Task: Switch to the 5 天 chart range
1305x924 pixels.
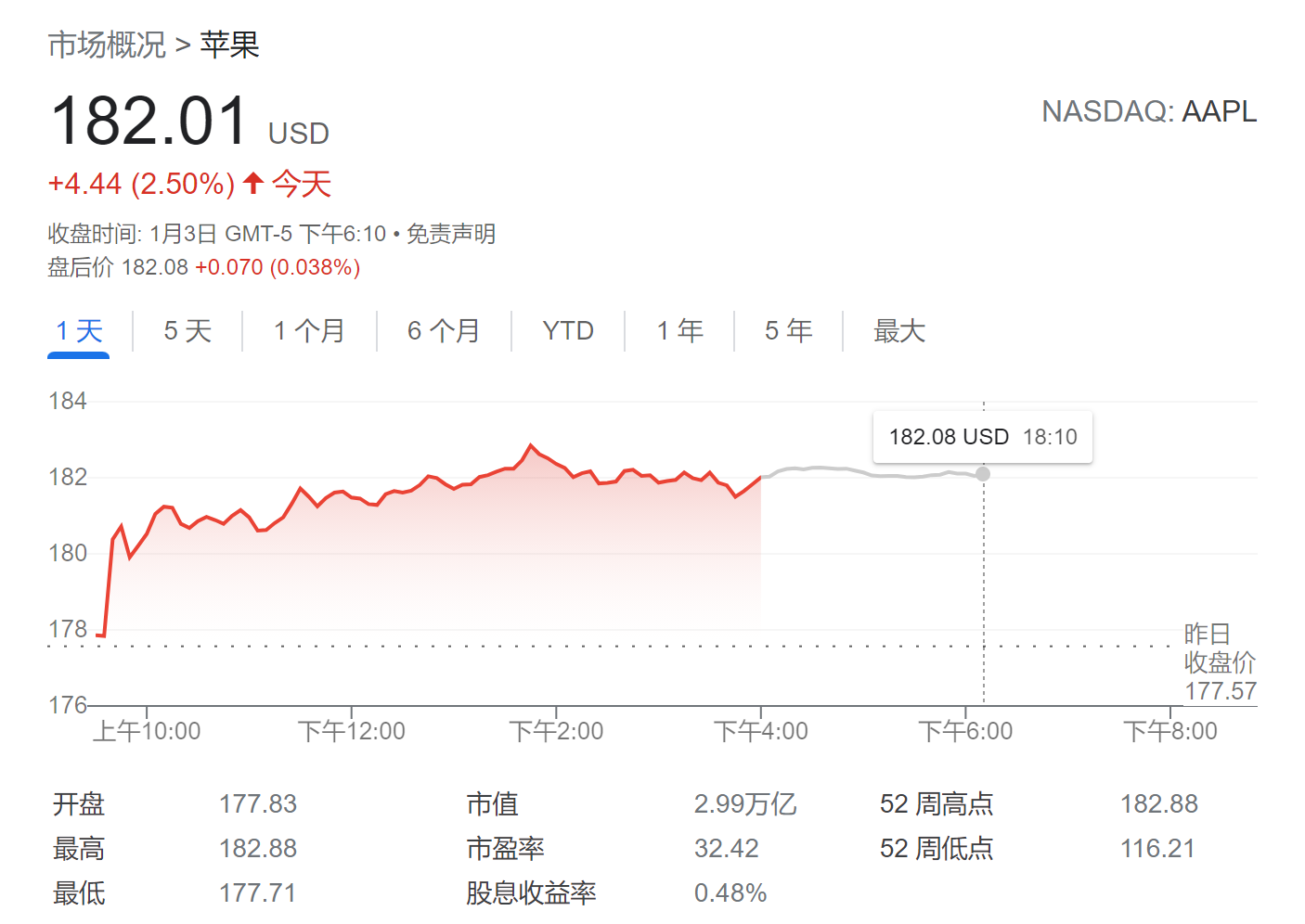Action: tap(187, 331)
